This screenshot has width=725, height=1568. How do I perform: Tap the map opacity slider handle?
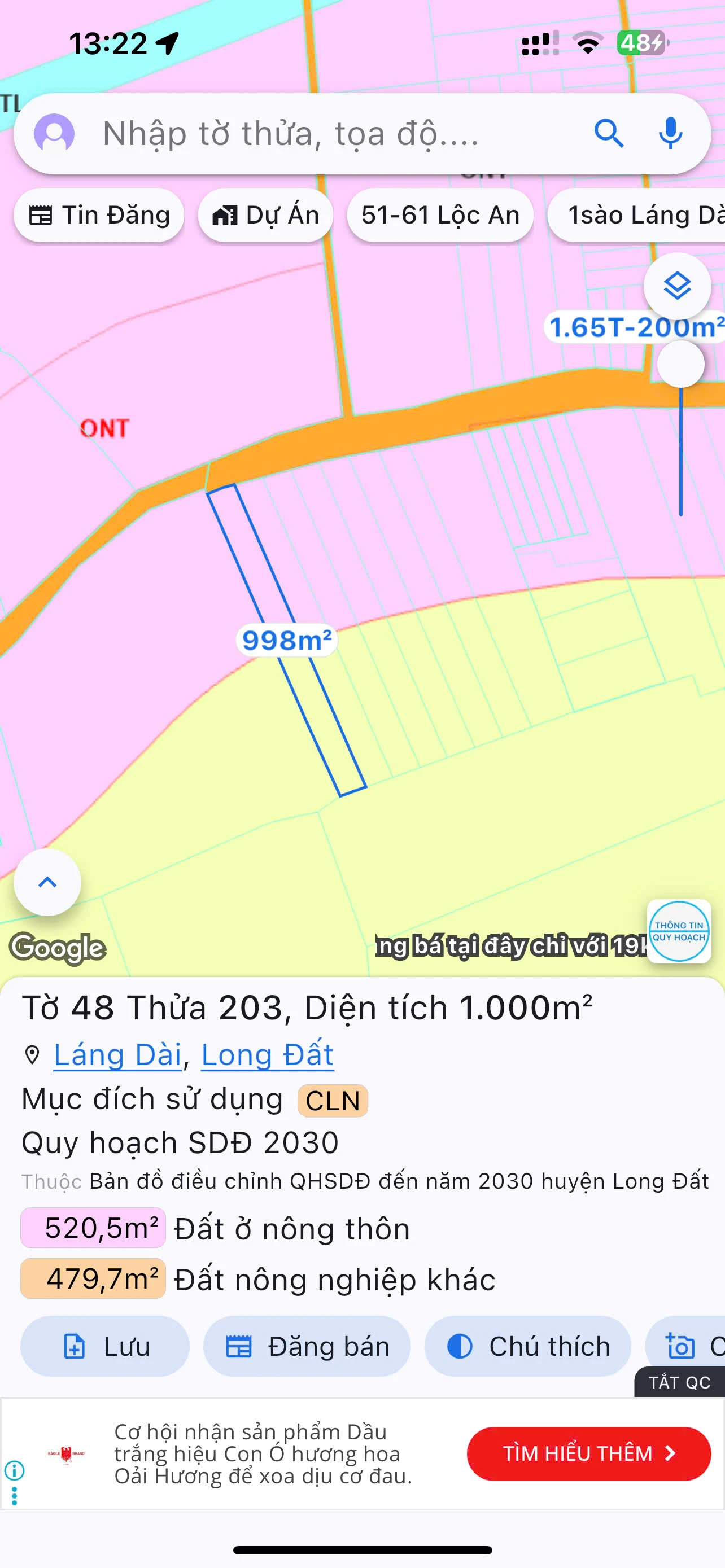click(680, 364)
